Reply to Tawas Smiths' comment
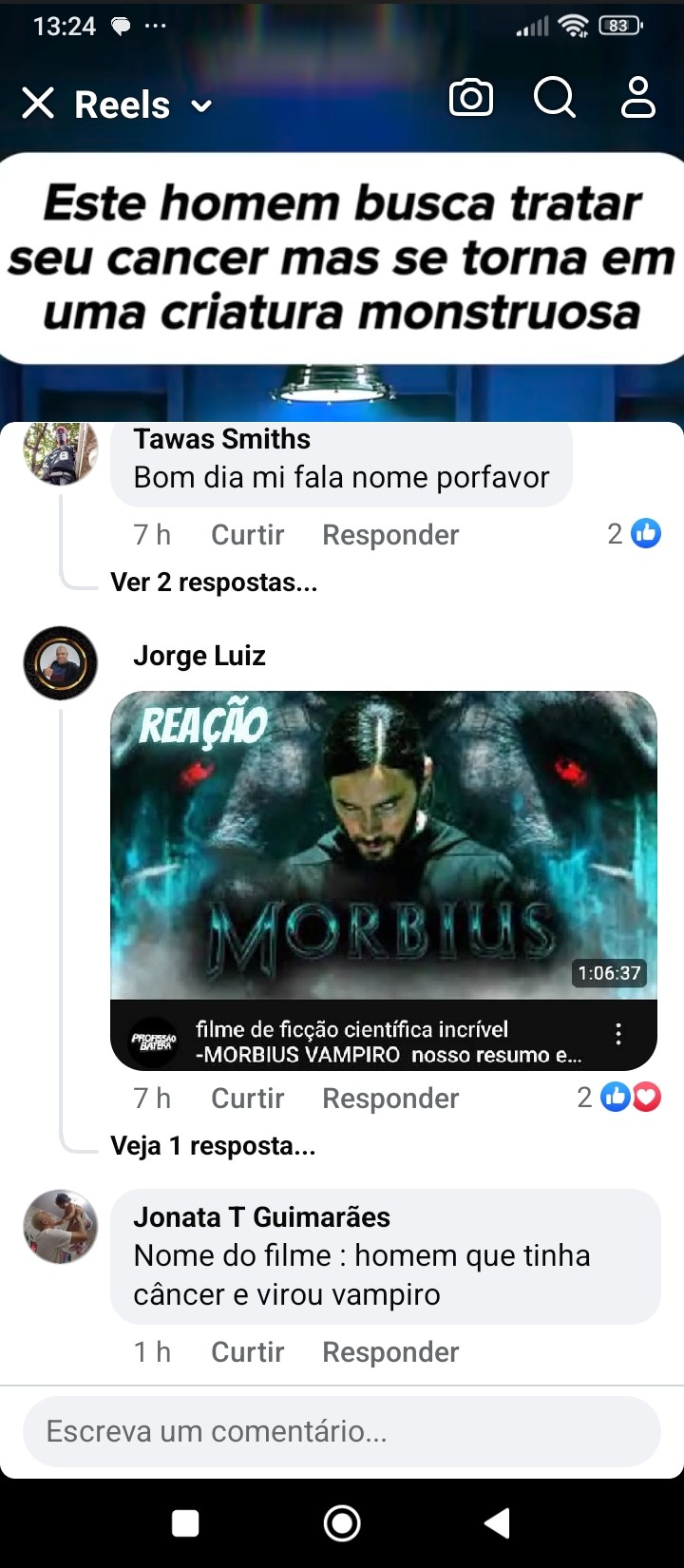684x1568 pixels. pos(389,535)
